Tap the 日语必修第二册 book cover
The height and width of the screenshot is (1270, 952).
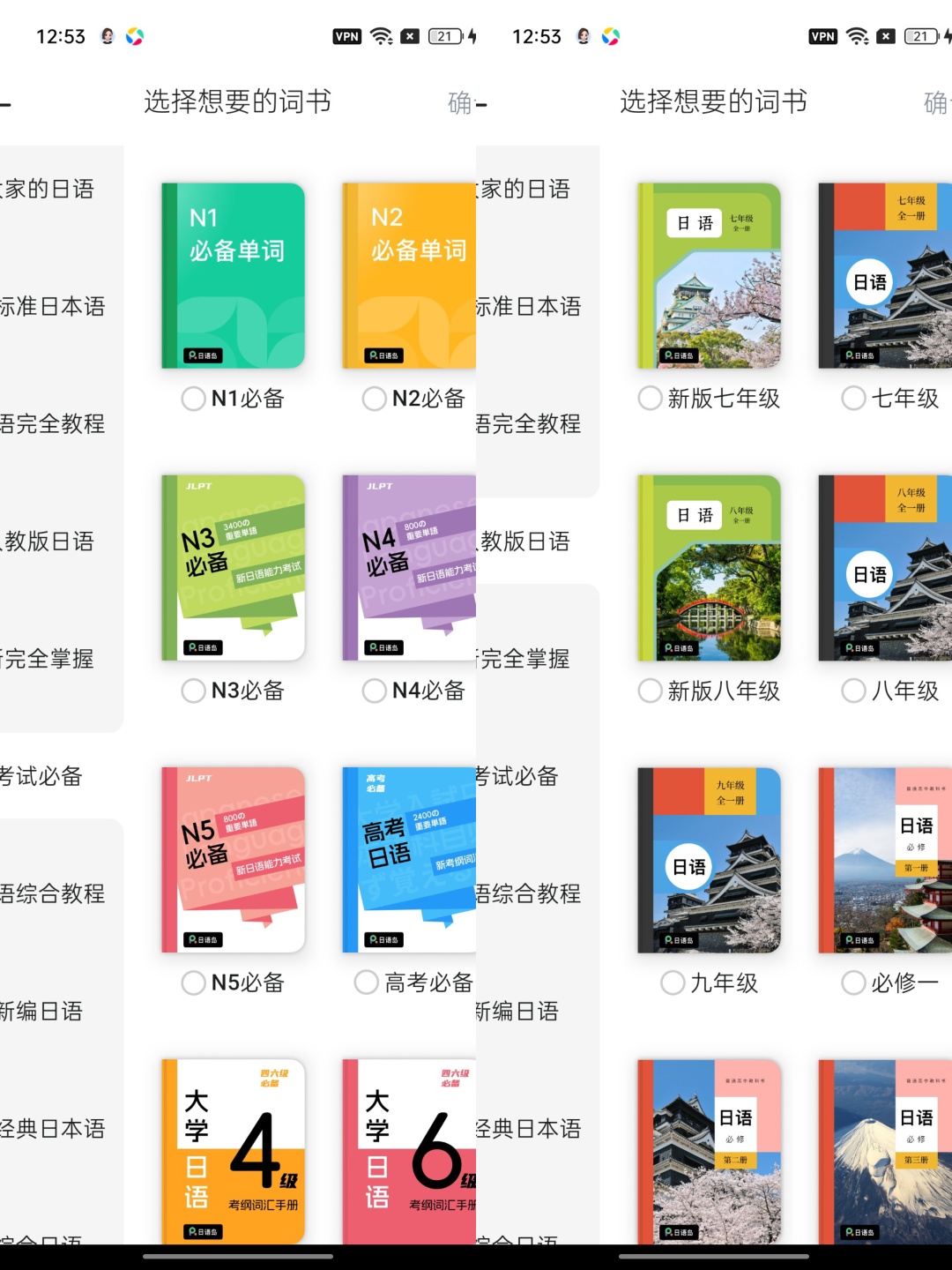click(710, 1152)
